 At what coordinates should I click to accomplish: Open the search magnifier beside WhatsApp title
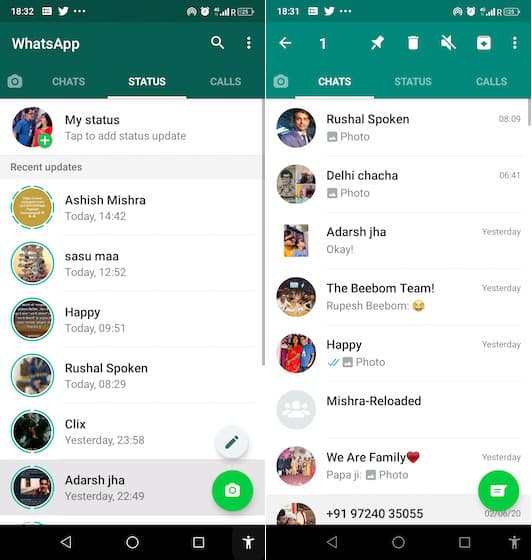pyautogui.click(x=217, y=43)
